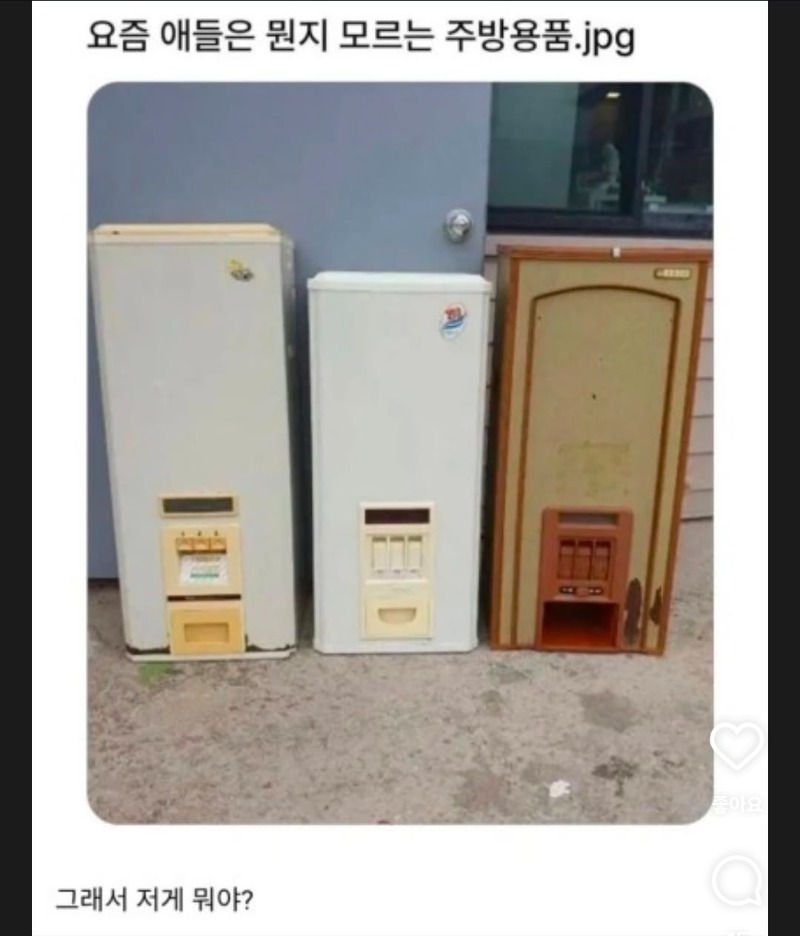This screenshot has height=936, width=800.
Task: Open the comments speech bubble
Action: click(x=737, y=881)
